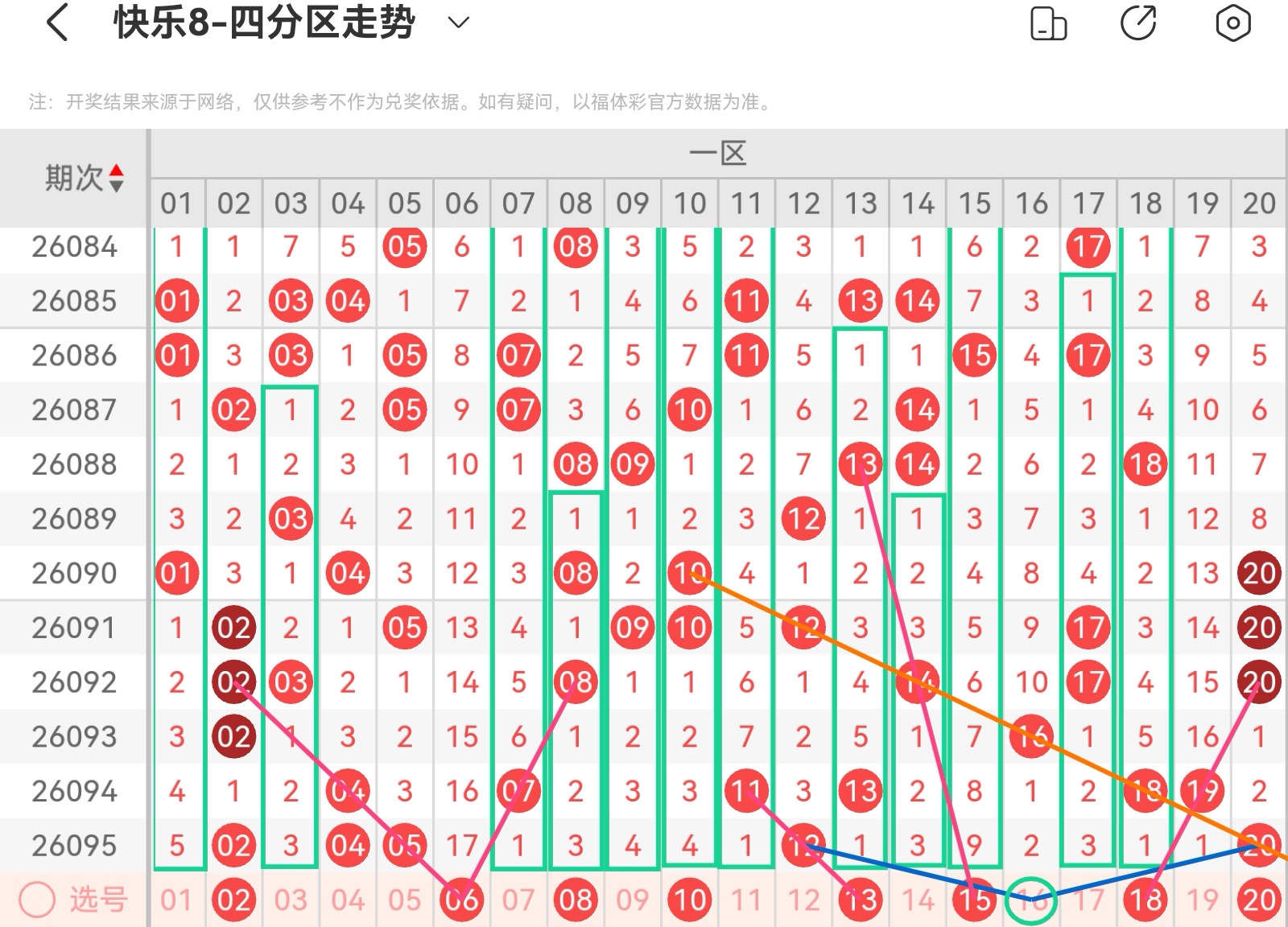Select number 19 in the 选号 row
This screenshot has height=927, width=1288.
click(1202, 900)
